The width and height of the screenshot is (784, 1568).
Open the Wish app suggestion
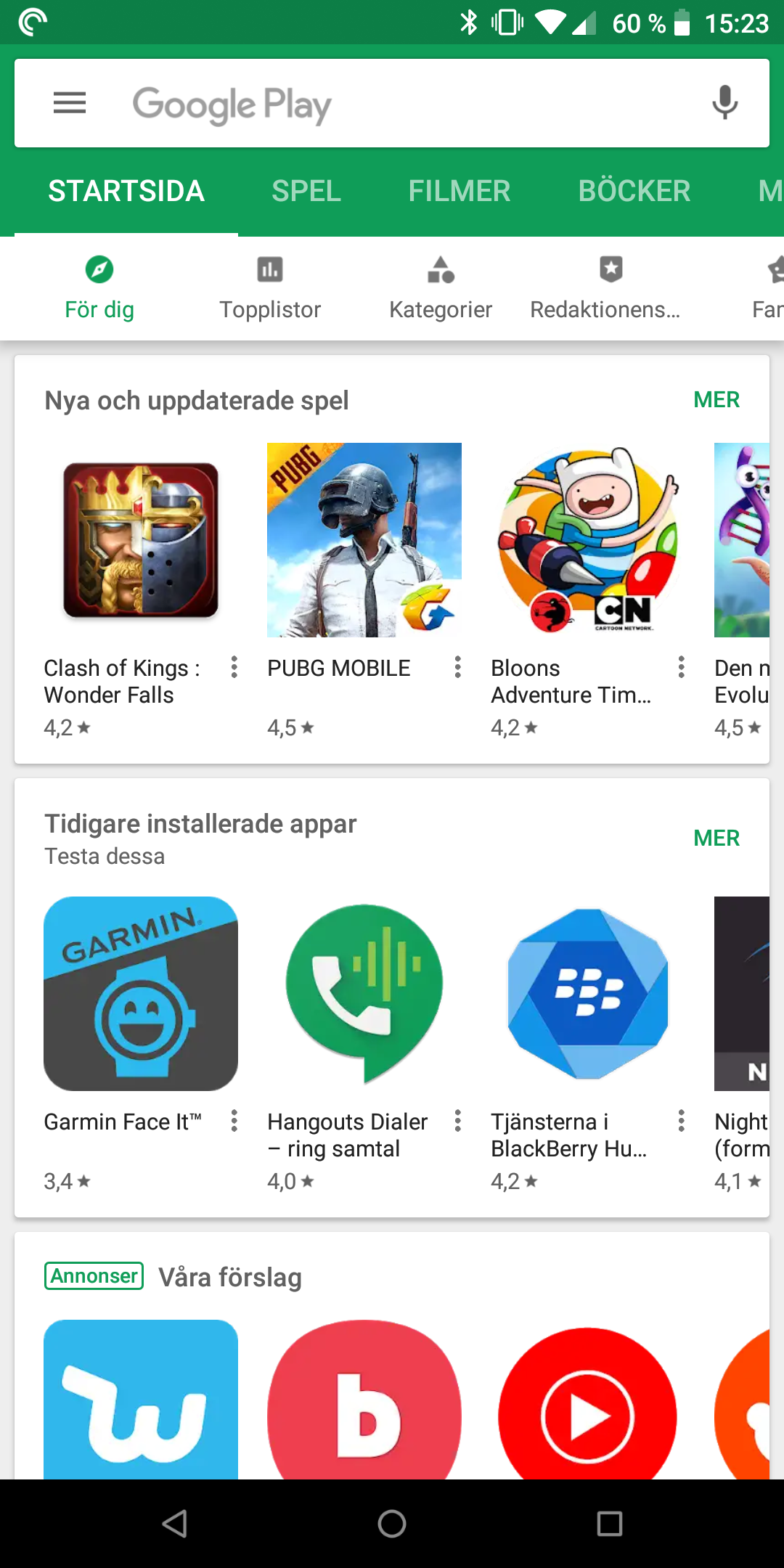[141, 1400]
